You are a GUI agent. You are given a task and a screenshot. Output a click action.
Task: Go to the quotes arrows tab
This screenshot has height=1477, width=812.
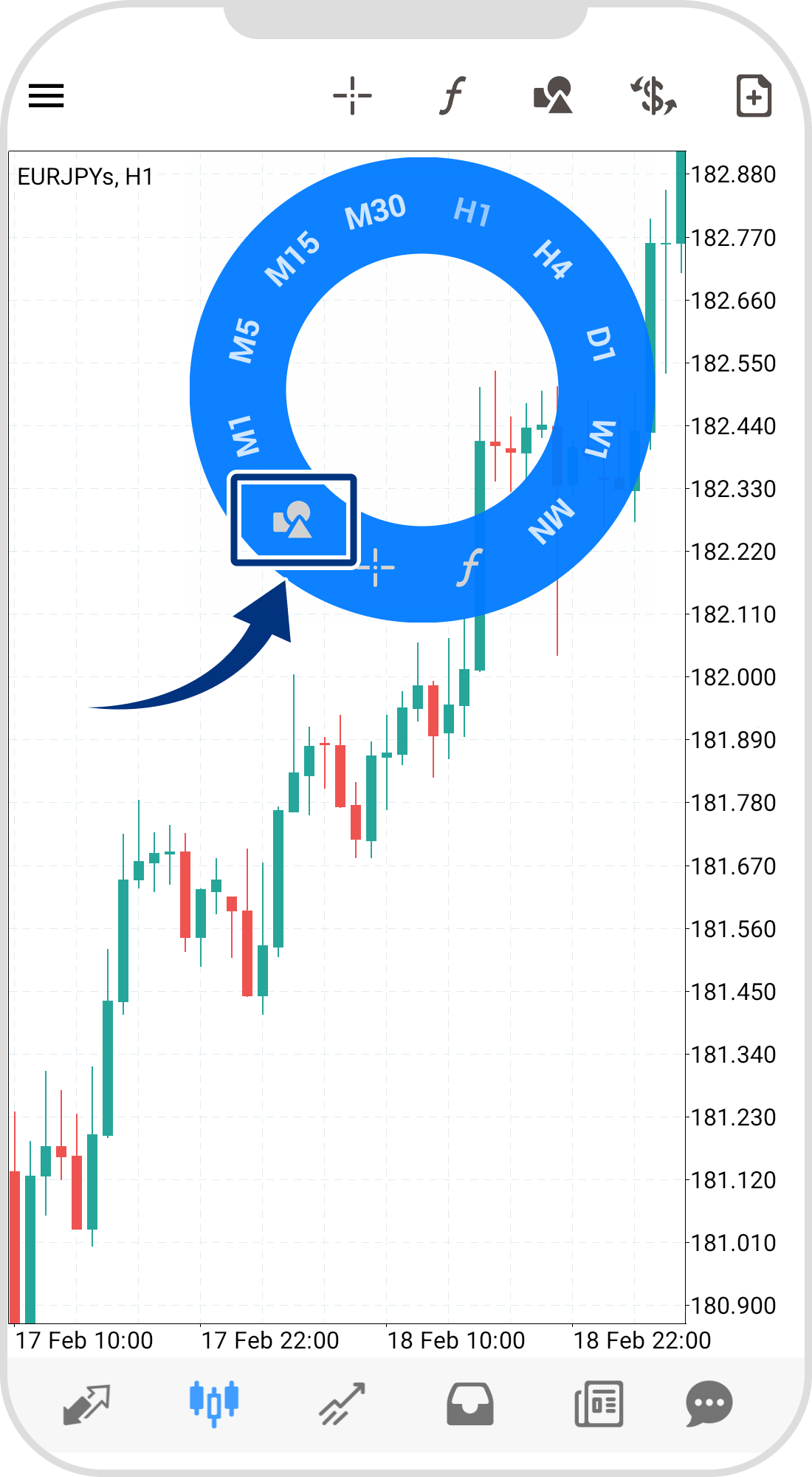(86, 1403)
